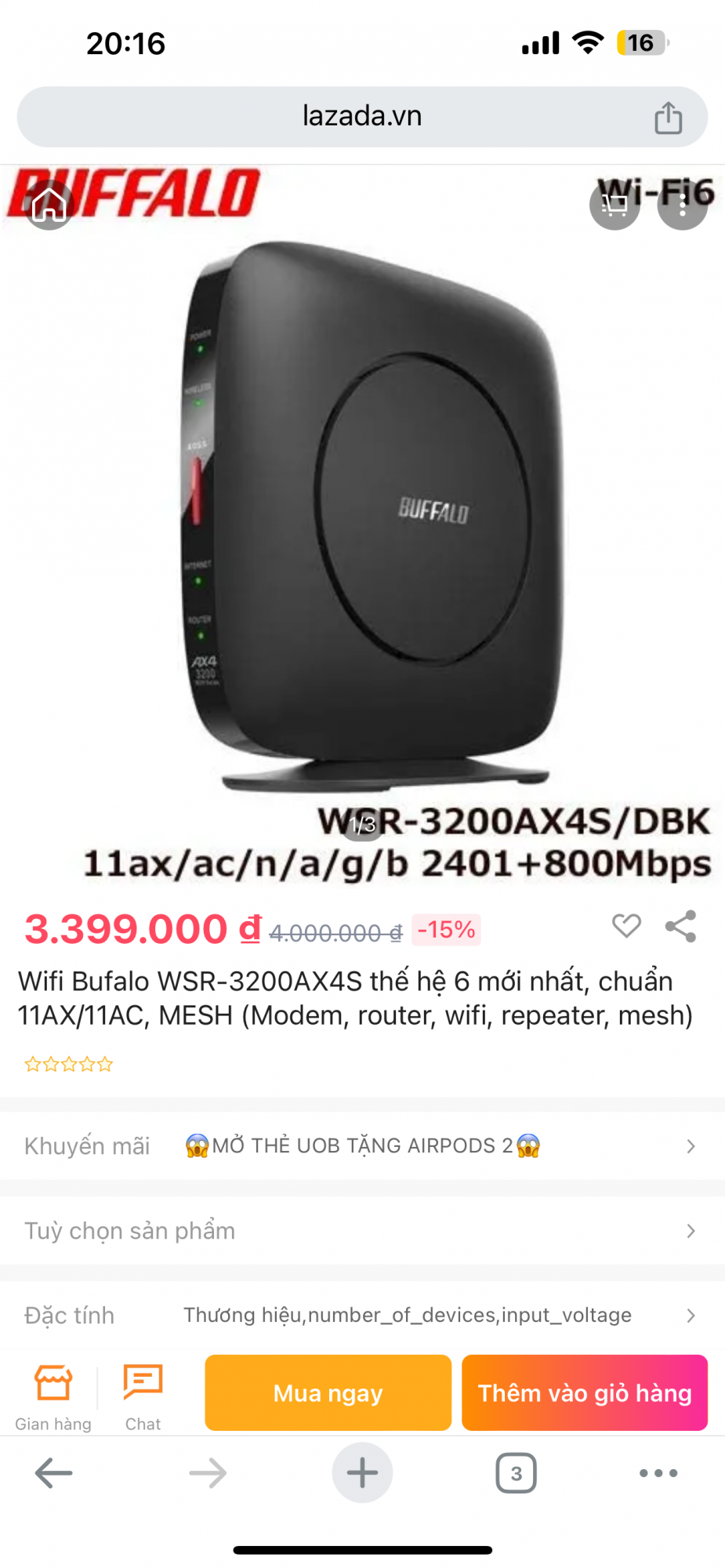This screenshot has height=1568, width=725.
Task: Share this product listing
Action: 680,926
